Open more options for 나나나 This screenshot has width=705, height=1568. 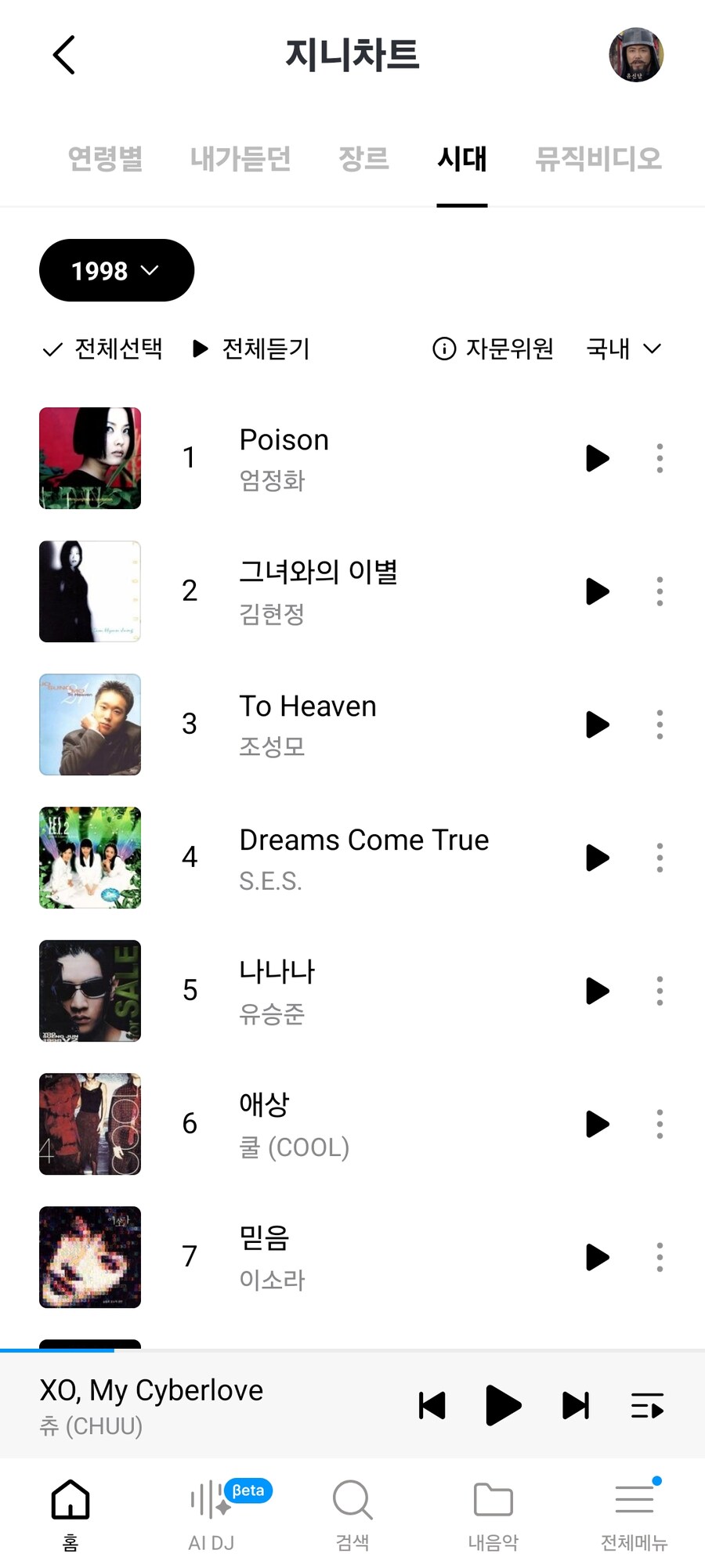pos(660,991)
